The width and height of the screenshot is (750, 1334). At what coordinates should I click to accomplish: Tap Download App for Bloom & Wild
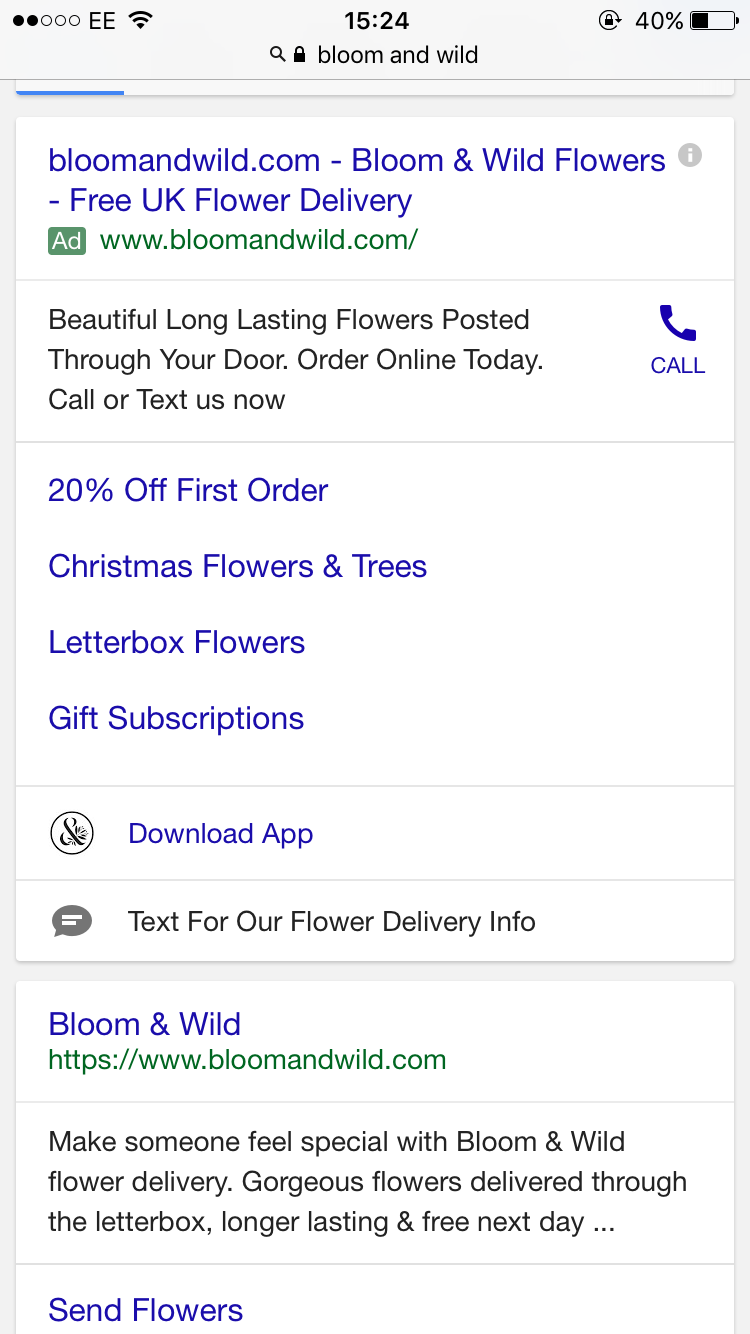click(220, 834)
